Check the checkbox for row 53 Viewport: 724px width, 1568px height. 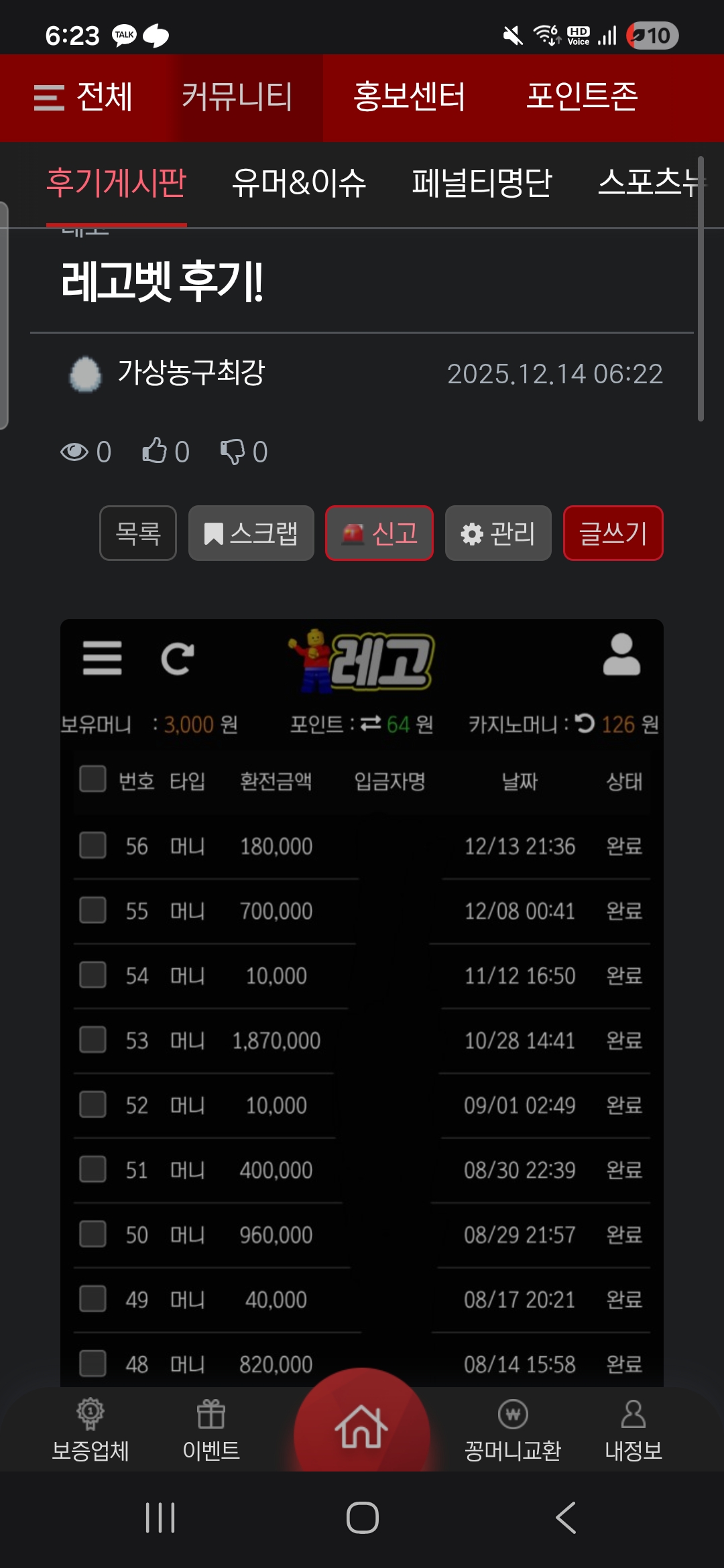(93, 1041)
